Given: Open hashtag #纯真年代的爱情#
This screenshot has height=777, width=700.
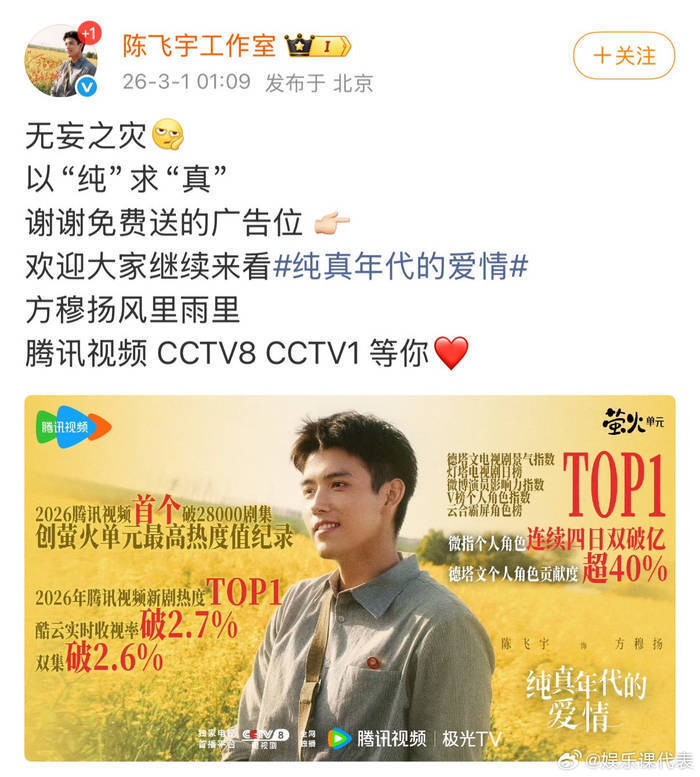Looking at the screenshot, I should click(400, 267).
